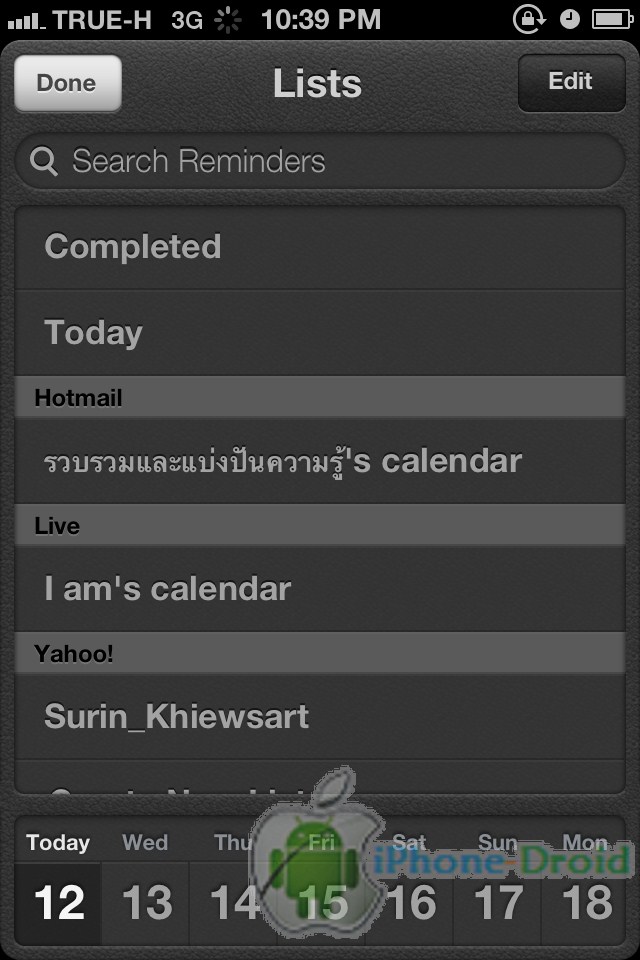Select Sat 16 in the date strip

click(409, 885)
